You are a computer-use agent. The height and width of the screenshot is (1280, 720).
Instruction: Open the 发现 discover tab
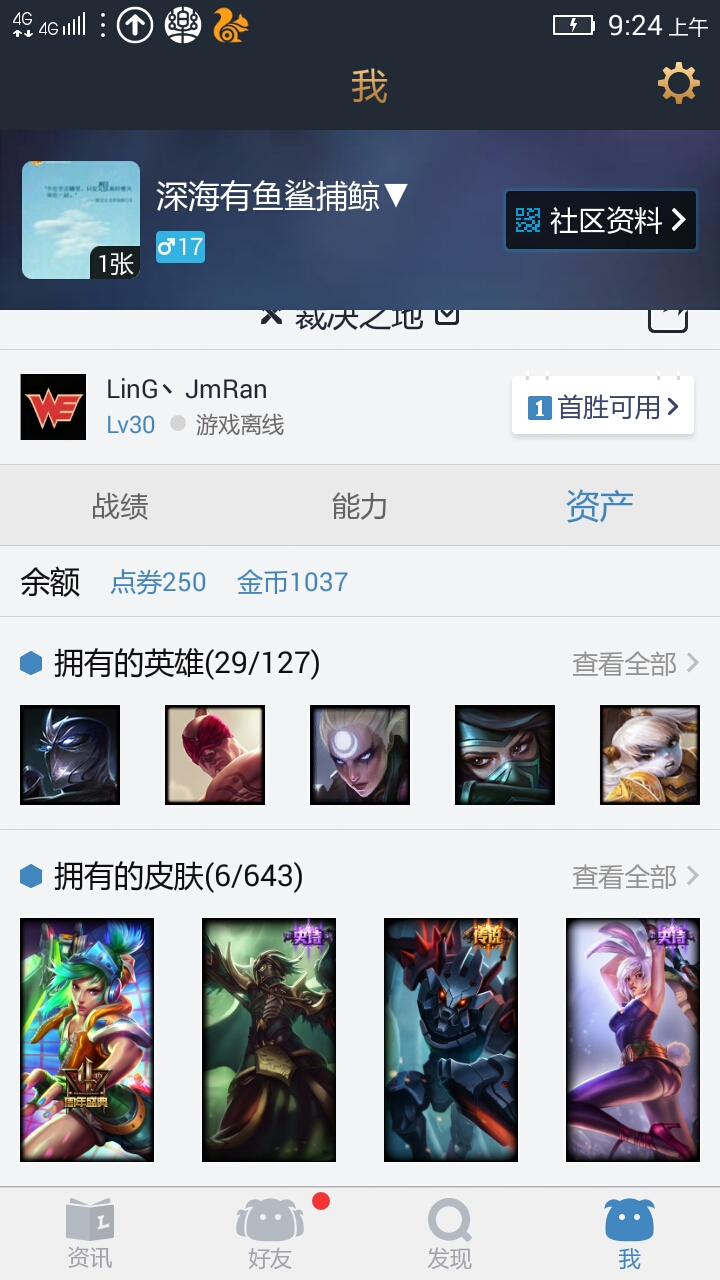(450, 1233)
